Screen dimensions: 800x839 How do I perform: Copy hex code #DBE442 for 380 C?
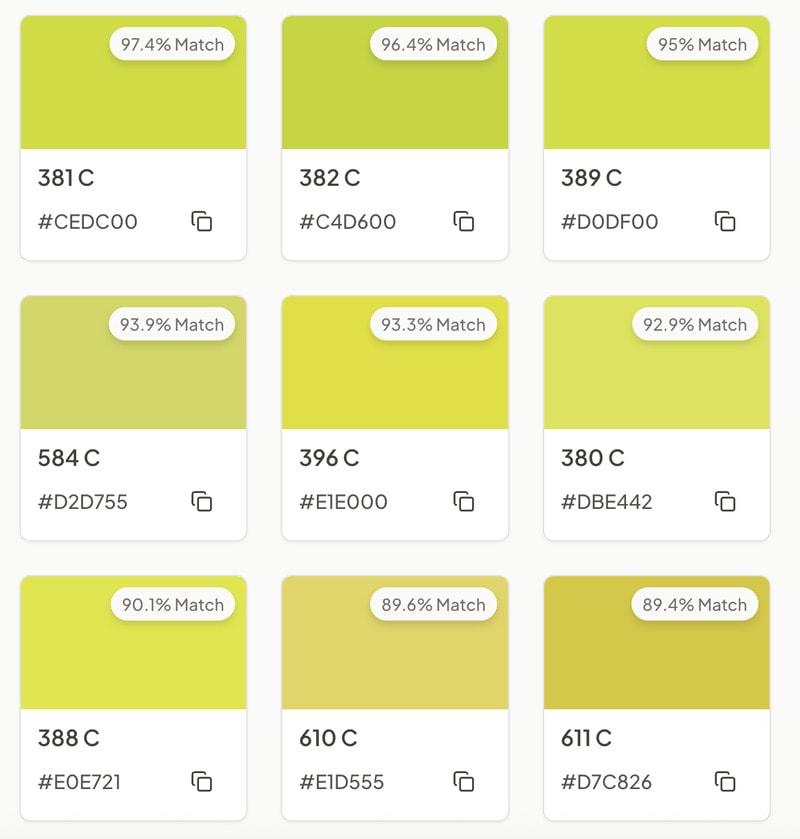(725, 501)
